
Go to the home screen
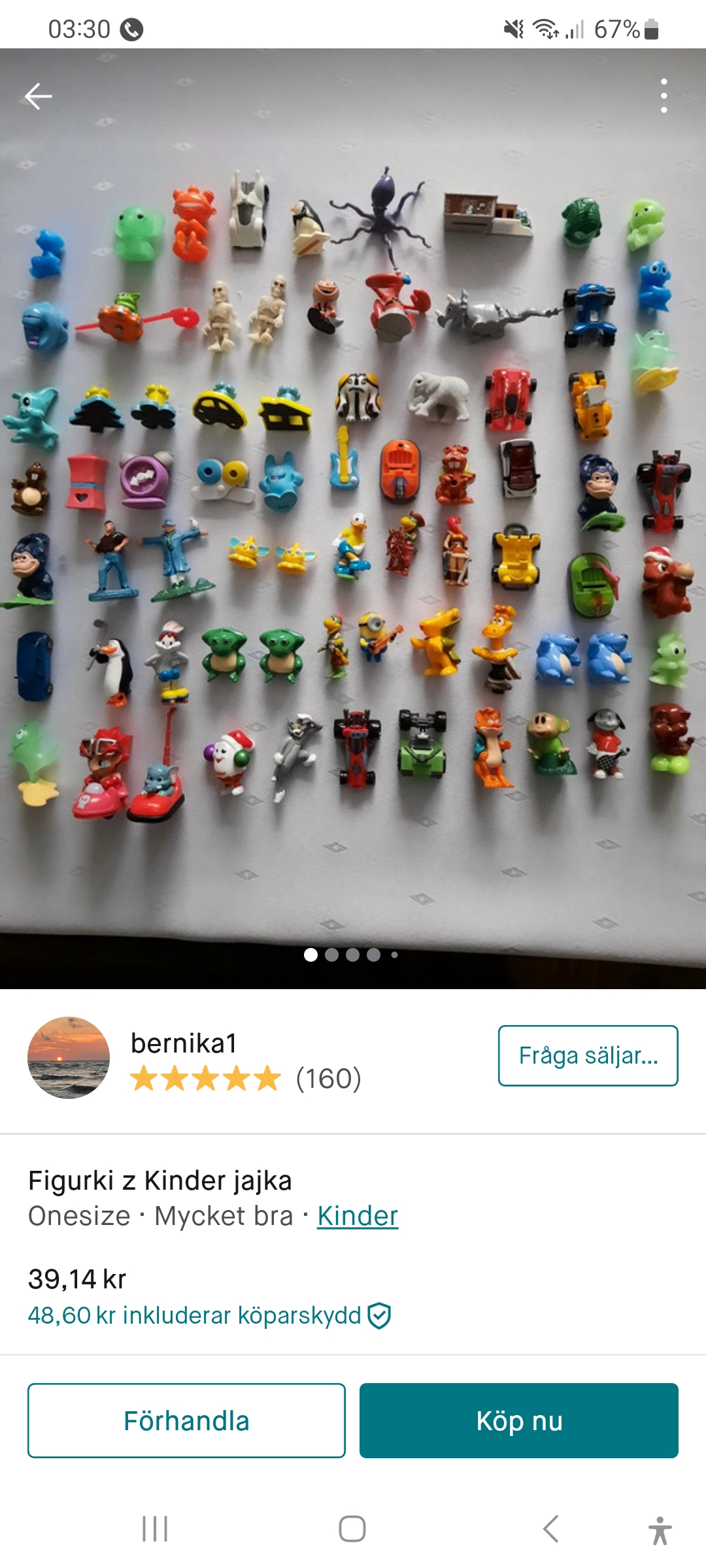click(352, 1529)
